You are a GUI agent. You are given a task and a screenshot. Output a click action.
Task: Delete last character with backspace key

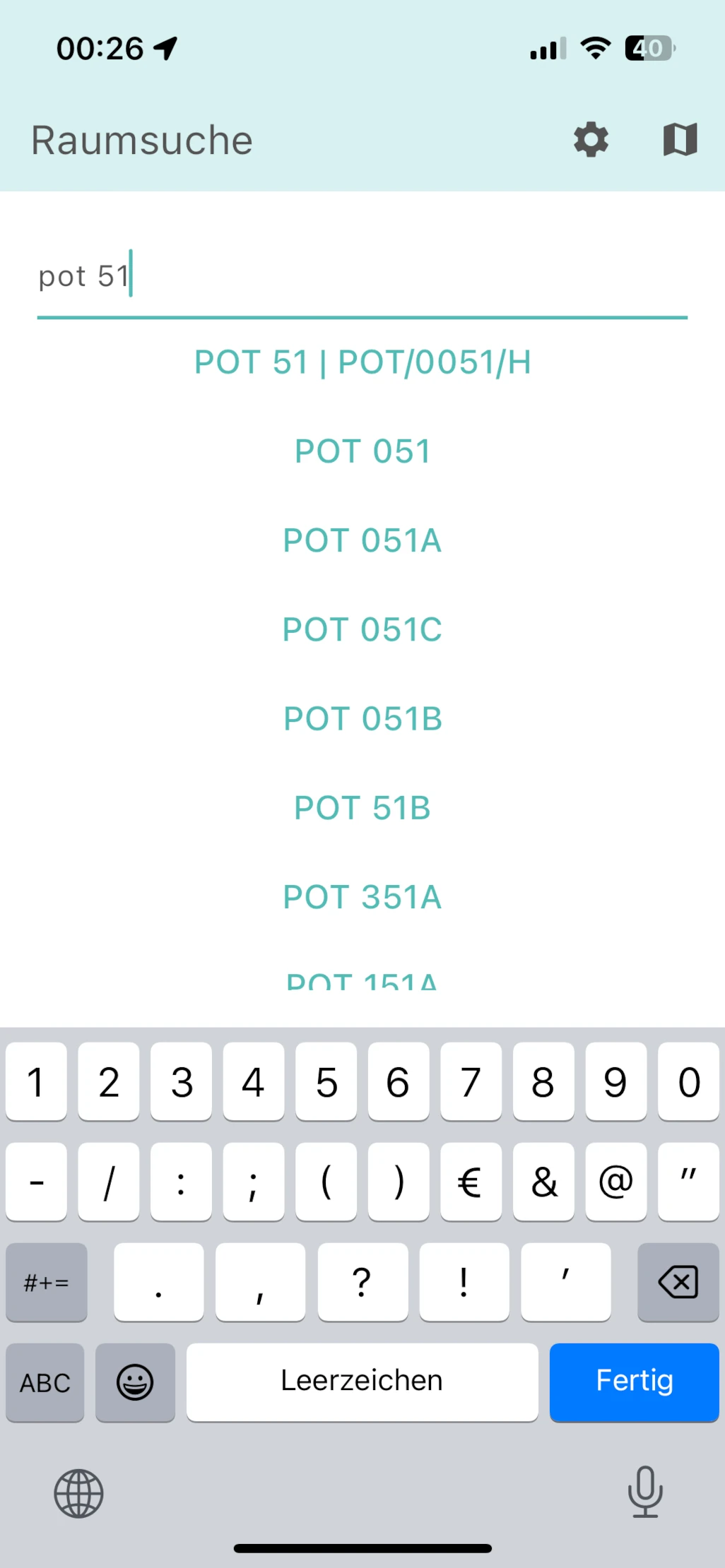(678, 1281)
